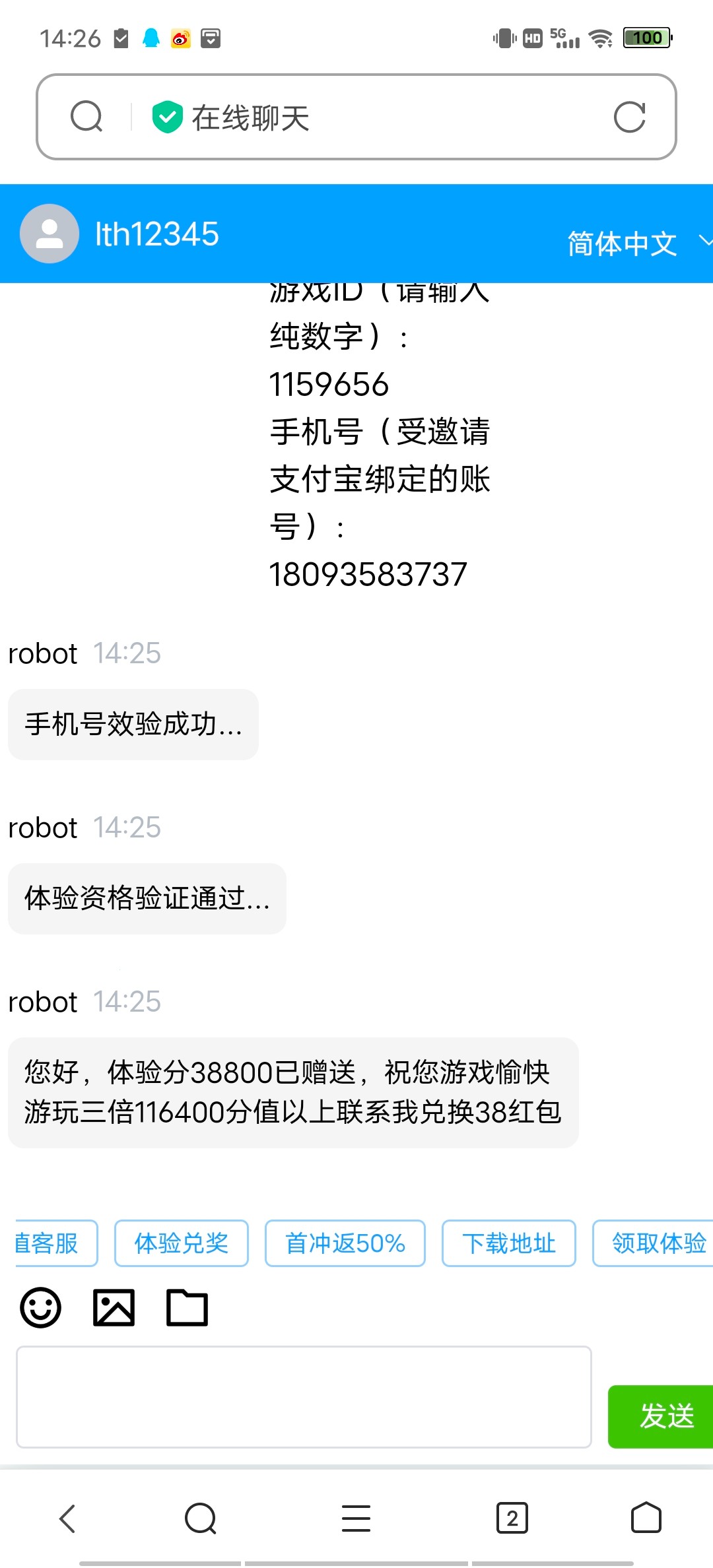Open the emoji picker
Viewport: 713px width, 1568px height.
coord(41,1307)
